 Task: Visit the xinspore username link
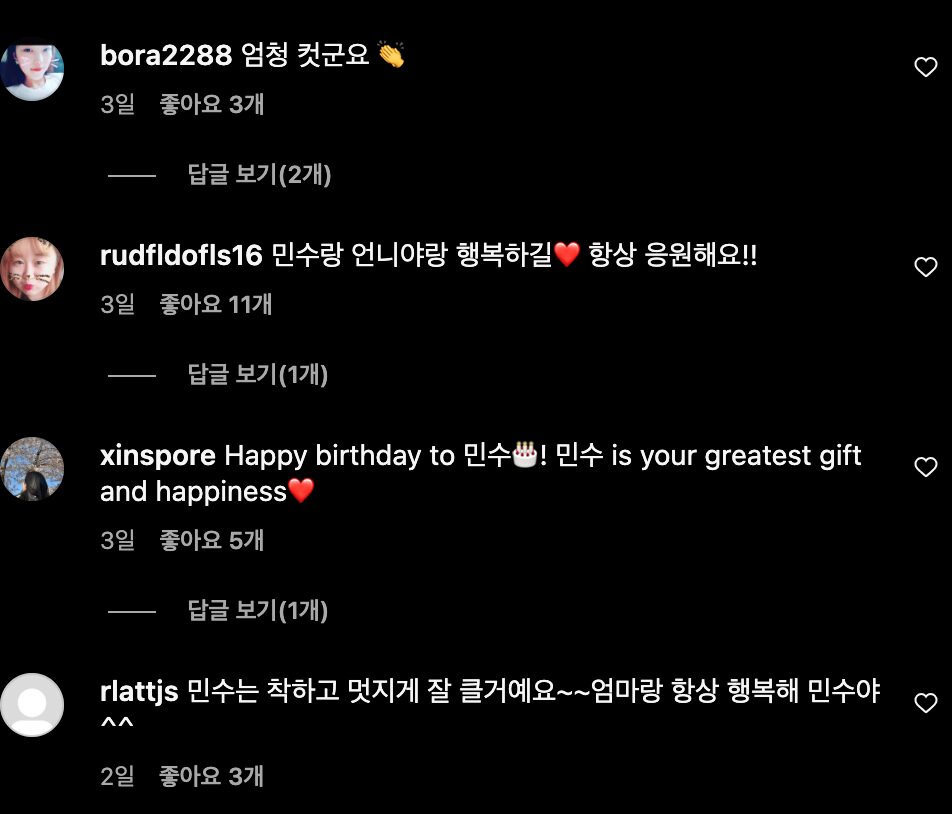click(x=158, y=456)
